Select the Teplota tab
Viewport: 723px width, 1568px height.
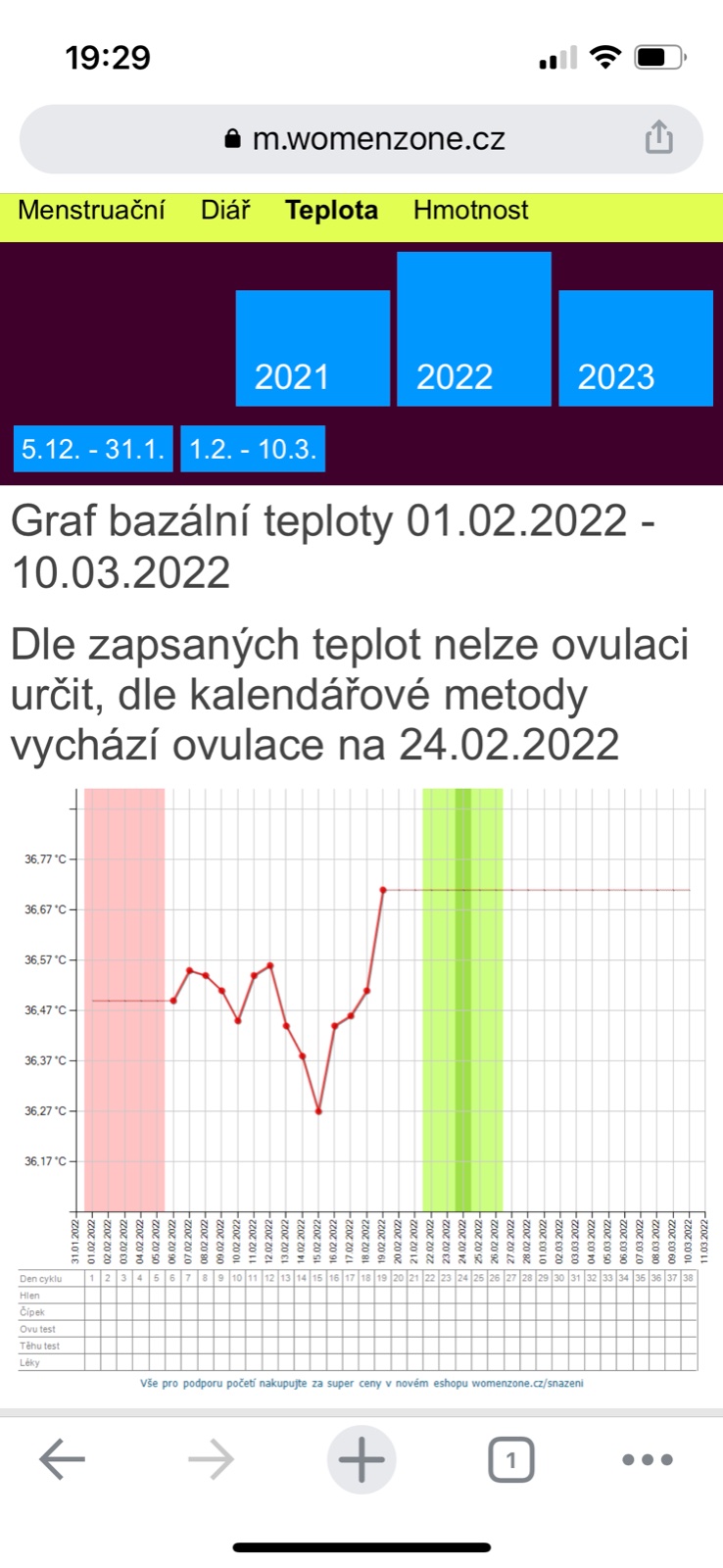point(331,210)
